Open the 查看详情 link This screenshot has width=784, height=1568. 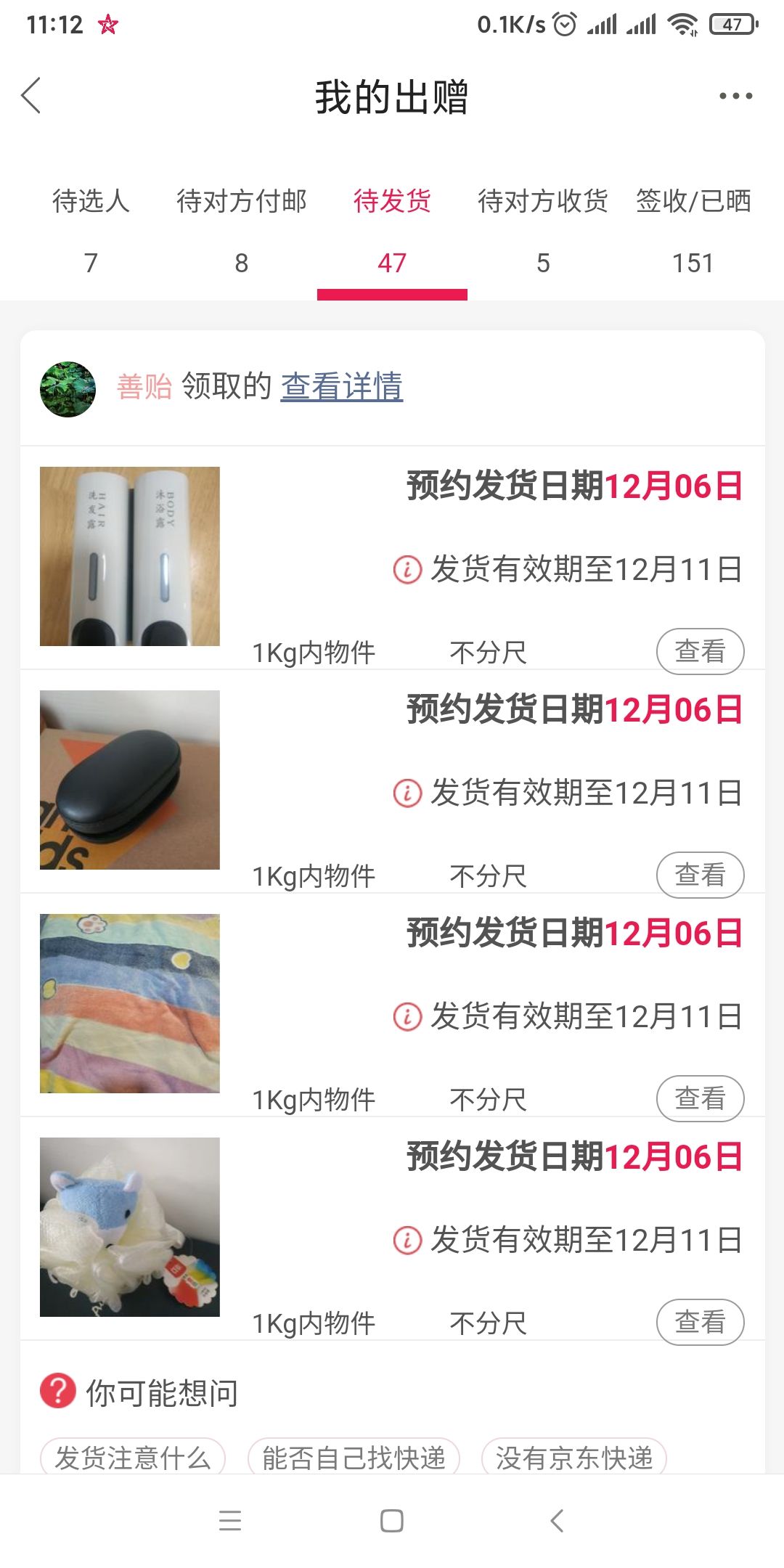pos(342,386)
